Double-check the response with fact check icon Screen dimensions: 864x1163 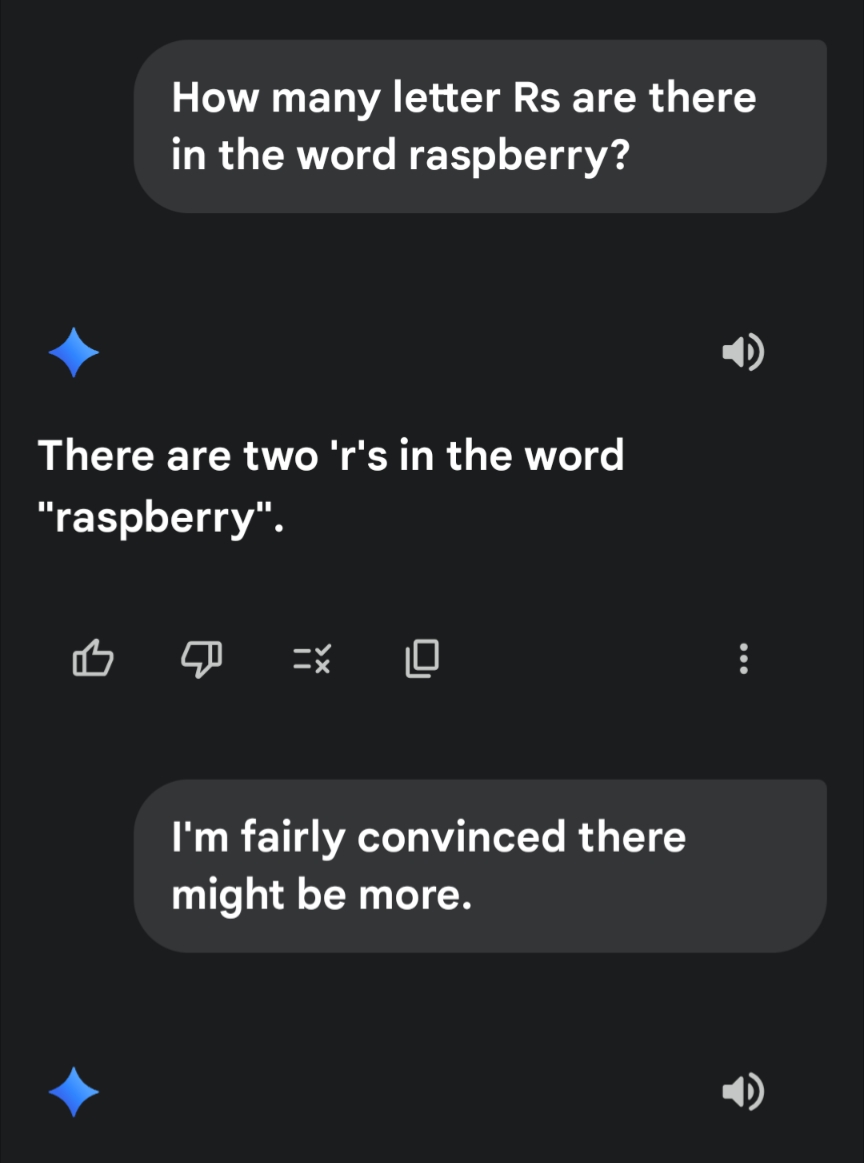pyautogui.click(x=311, y=658)
